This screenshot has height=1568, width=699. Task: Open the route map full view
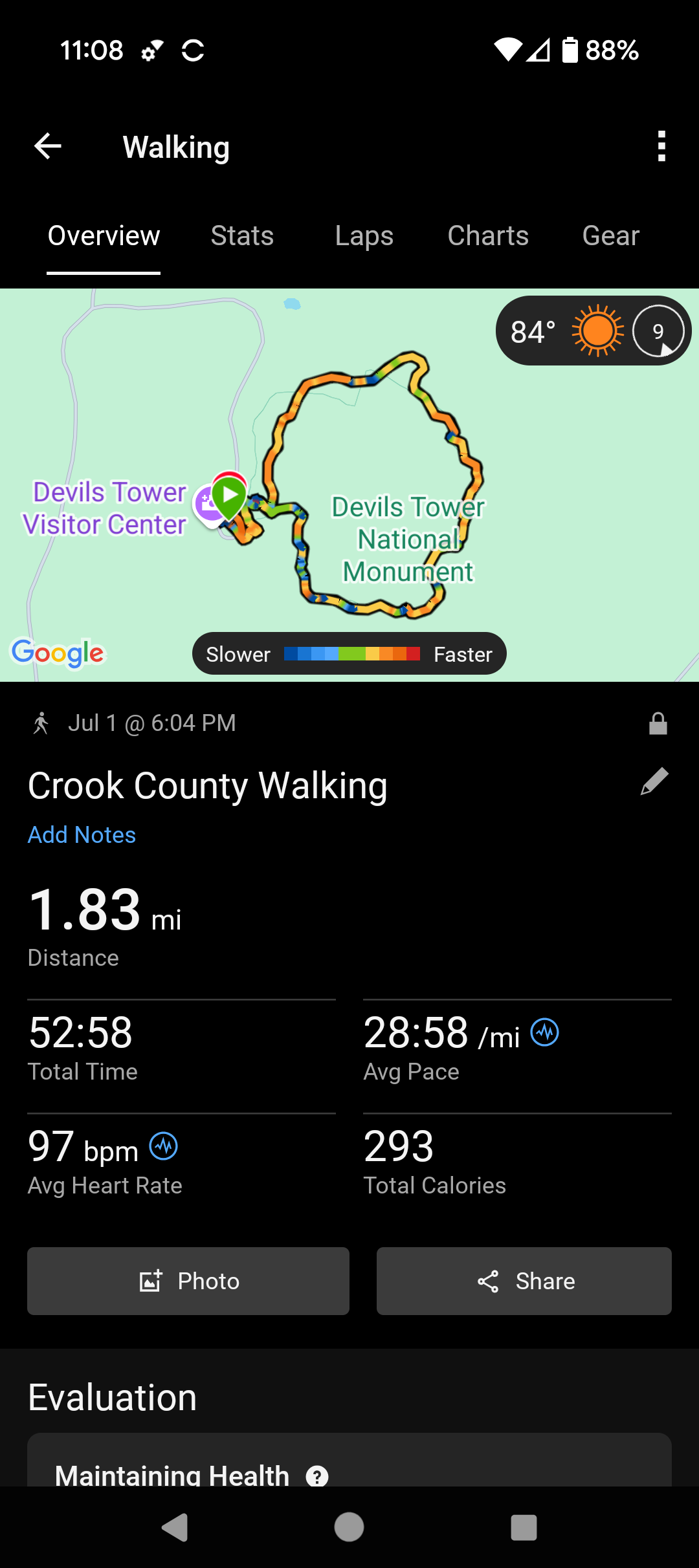[349, 453]
